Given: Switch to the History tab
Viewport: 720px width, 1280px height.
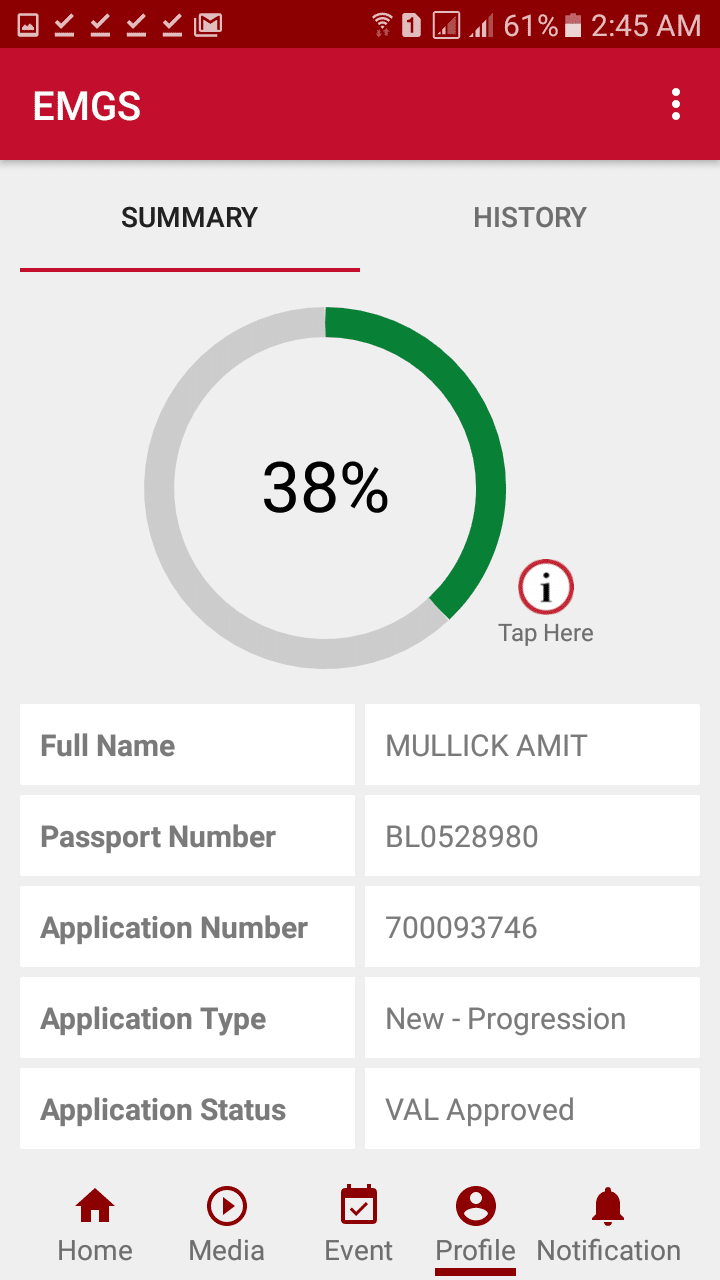Looking at the screenshot, I should coord(529,218).
